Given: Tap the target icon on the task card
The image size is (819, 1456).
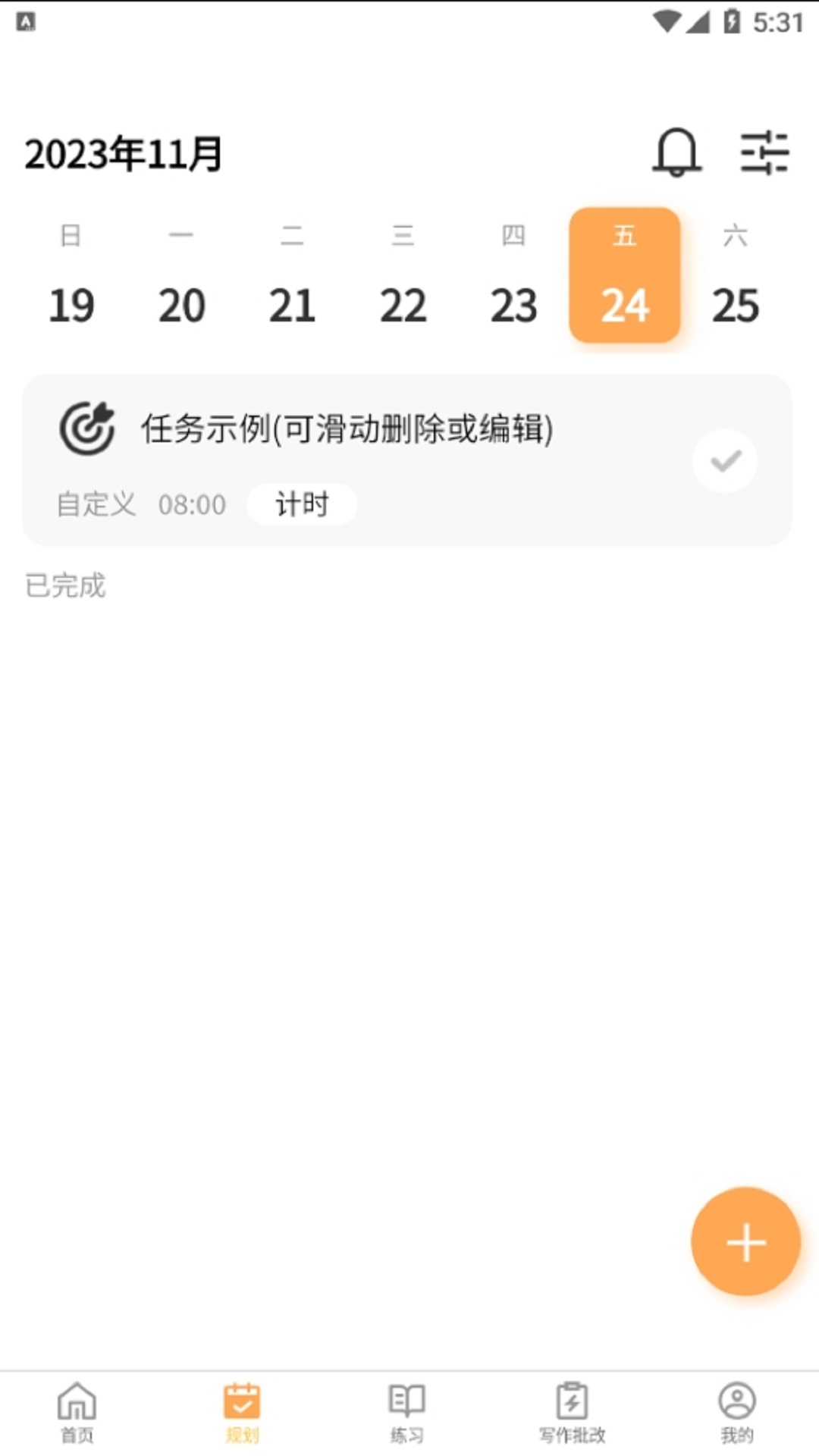Looking at the screenshot, I should tap(89, 428).
